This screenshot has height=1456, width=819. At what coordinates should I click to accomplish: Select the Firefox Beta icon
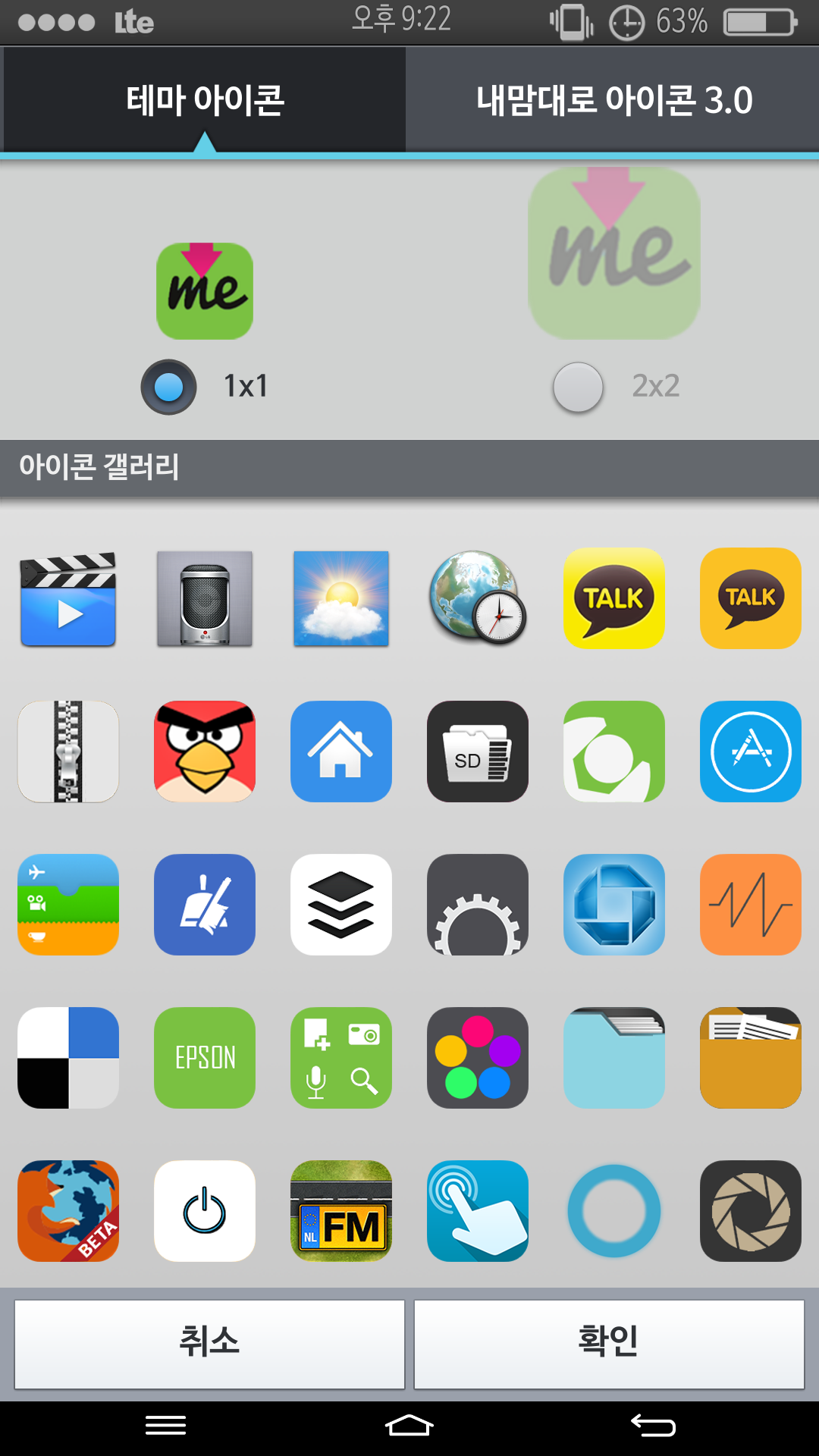(x=68, y=1211)
